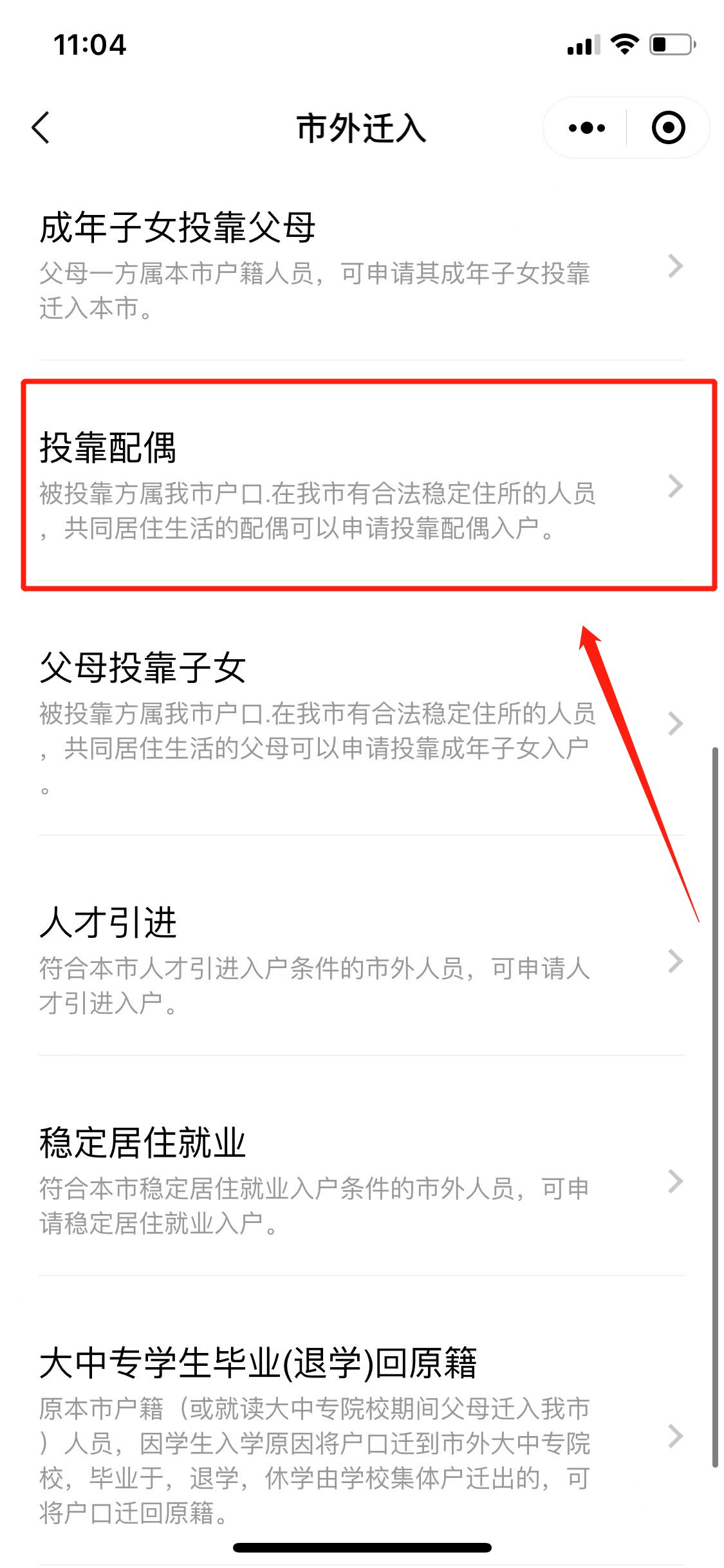
Task: Open the mini program more options menu
Action: coord(586,128)
